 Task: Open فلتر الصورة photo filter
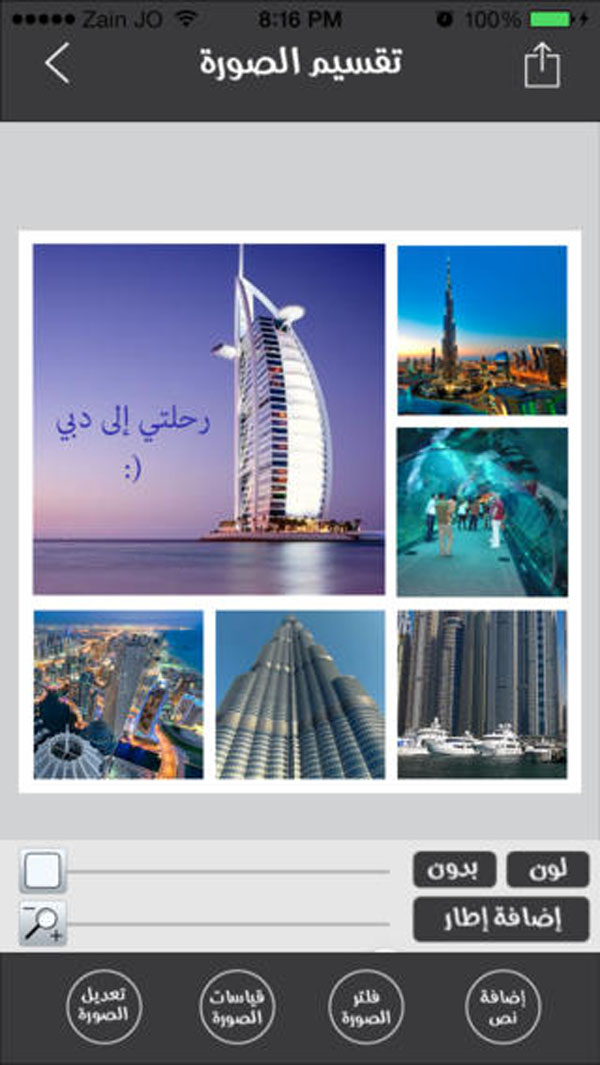point(366,1006)
